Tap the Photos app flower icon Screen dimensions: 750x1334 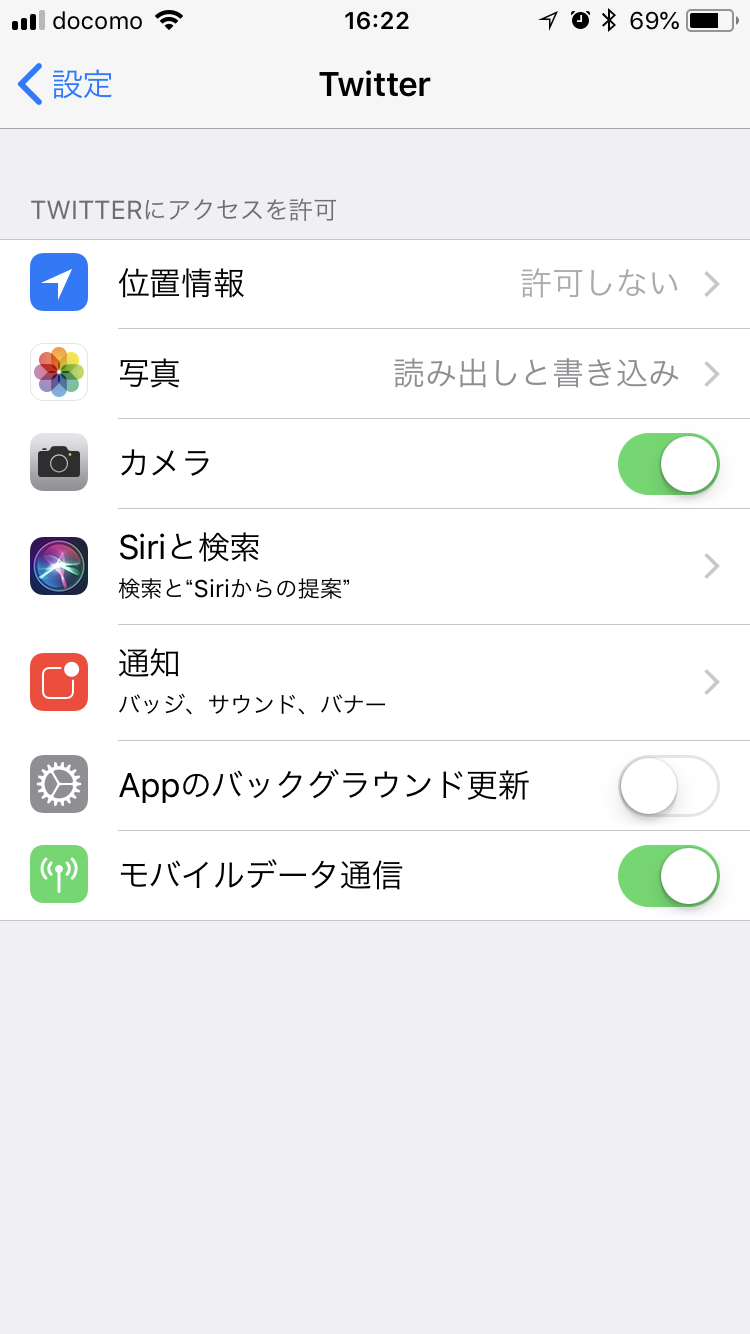(x=58, y=372)
